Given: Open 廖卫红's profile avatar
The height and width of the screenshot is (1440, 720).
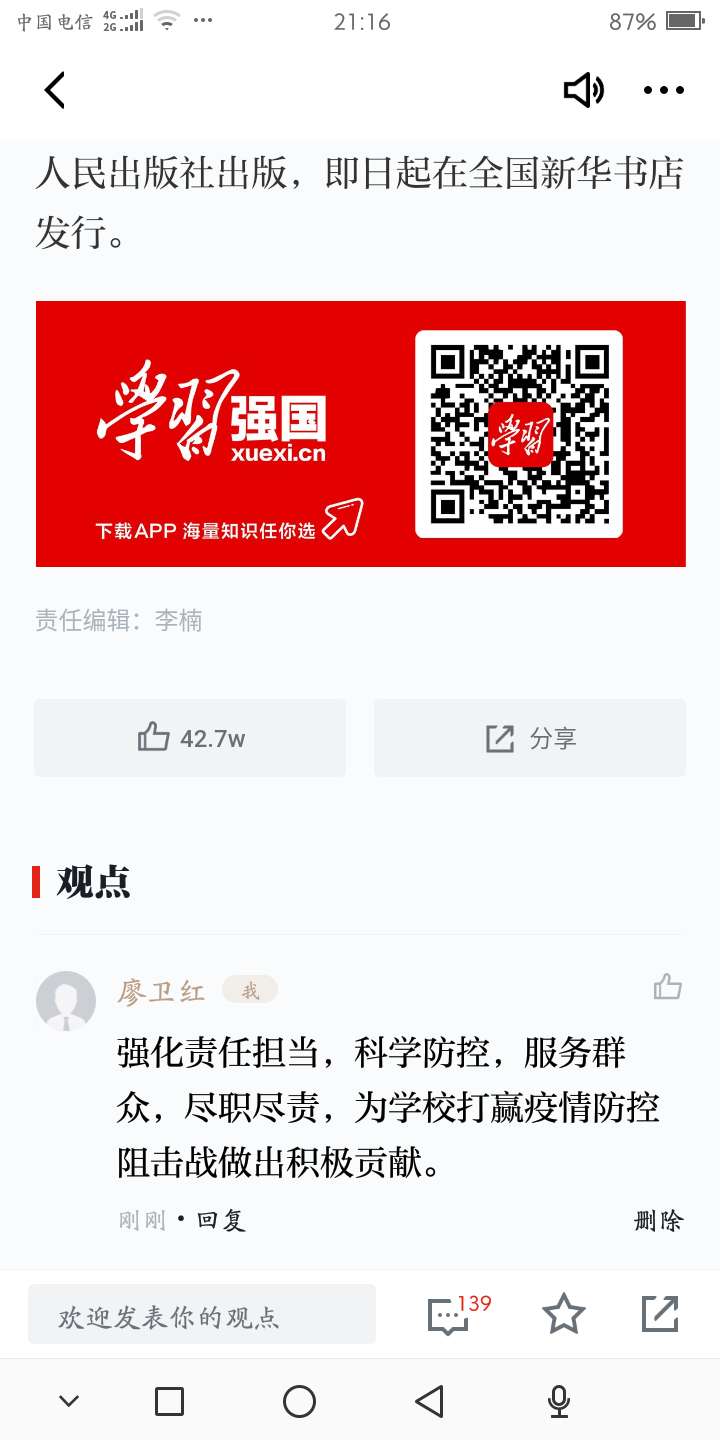Looking at the screenshot, I should pos(66,1001).
